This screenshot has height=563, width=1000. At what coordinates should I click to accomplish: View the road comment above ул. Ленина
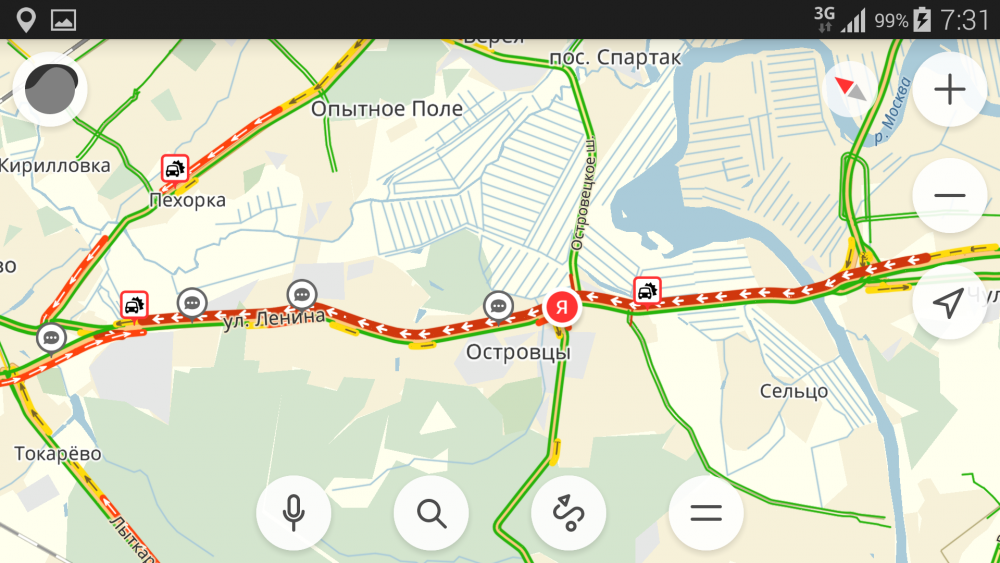coord(301,294)
